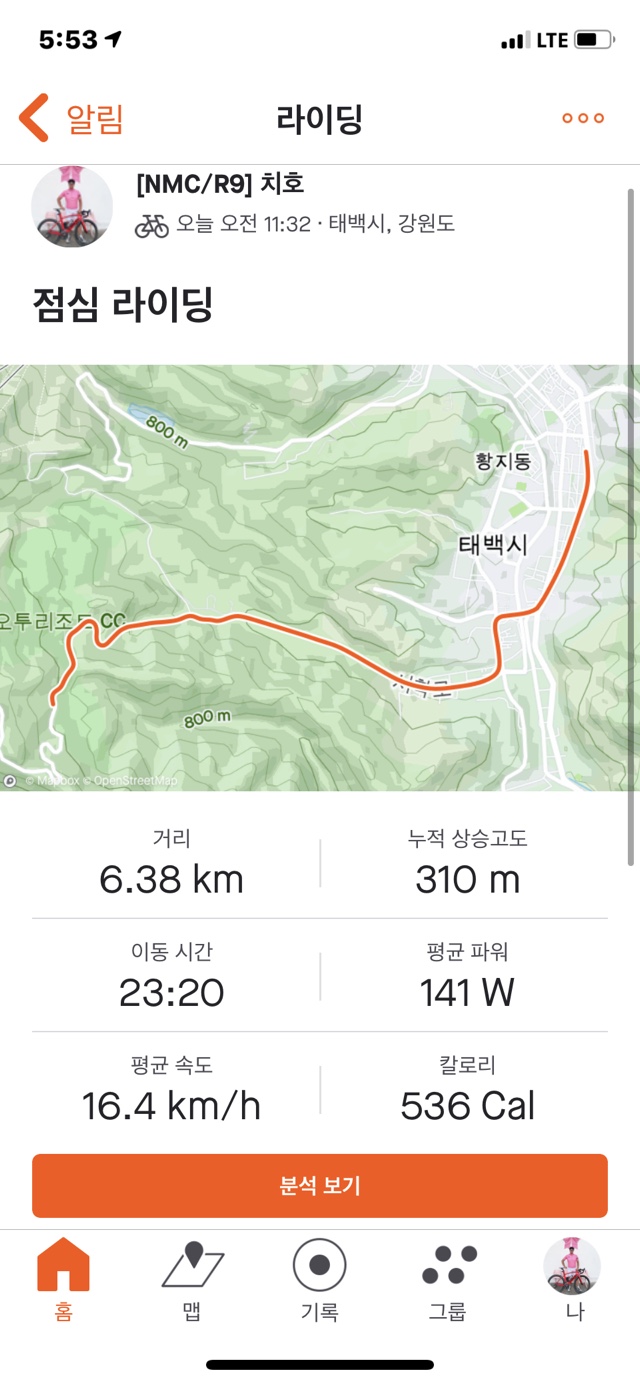This screenshot has width=640, height=1386.
Task: Switch to the 기록 tab
Action: tap(320, 1279)
